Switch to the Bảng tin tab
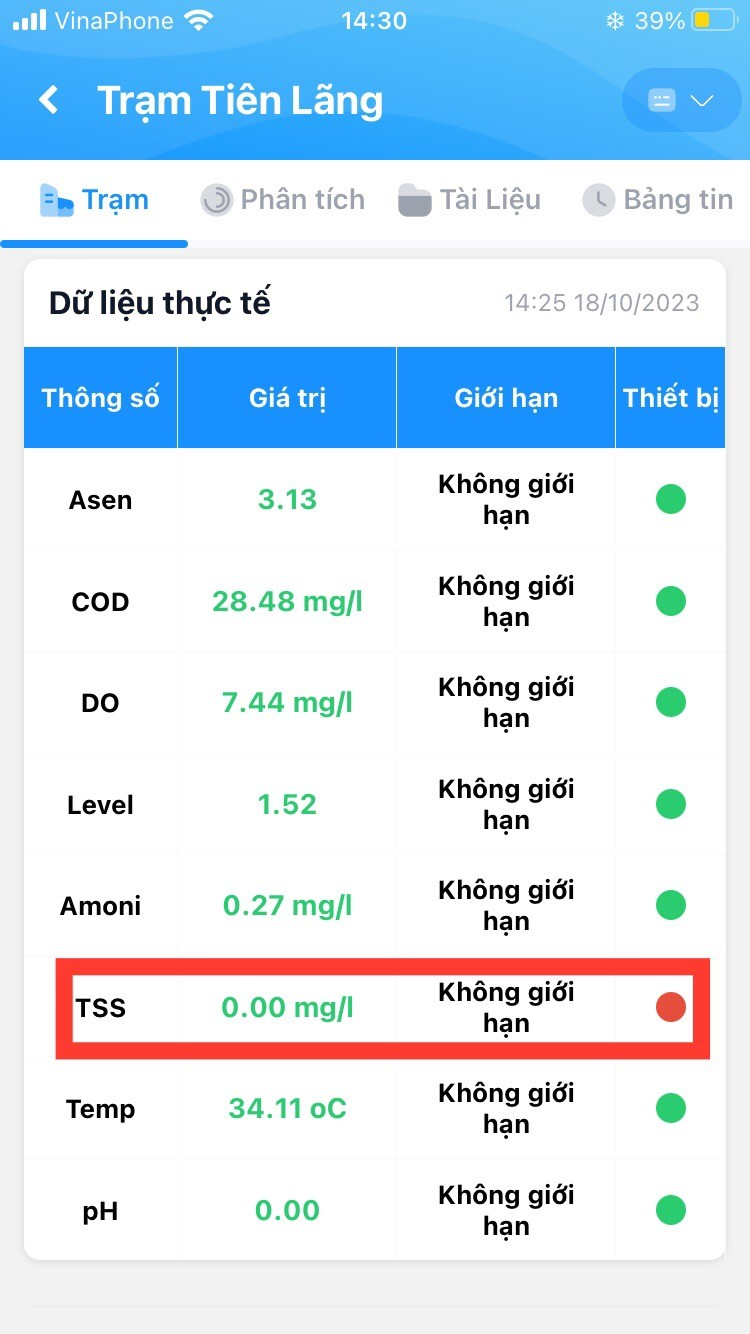750x1334 pixels. [658, 200]
